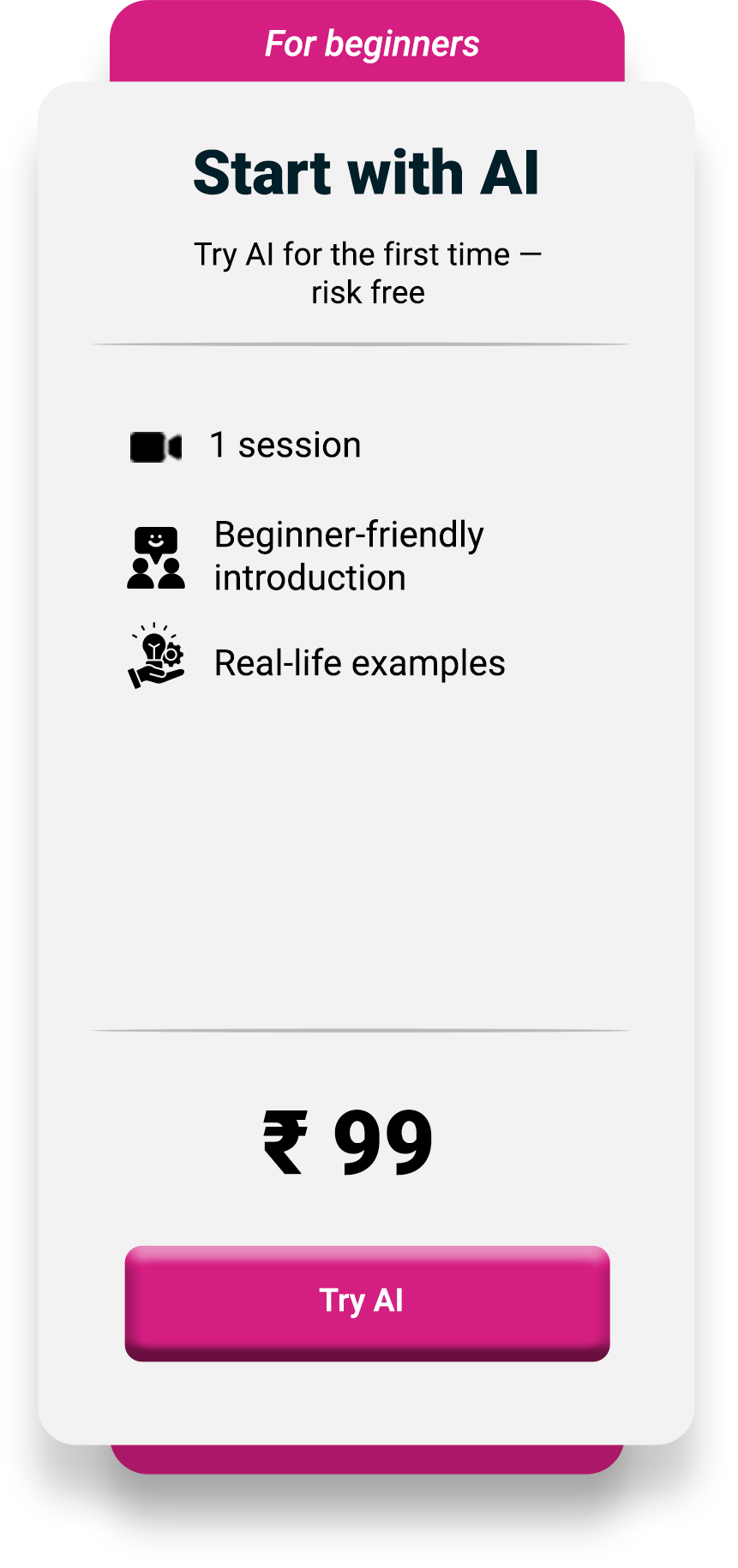Click the rupee symbol before 99
The height and width of the screenshot is (1568, 738).
pos(284,1140)
